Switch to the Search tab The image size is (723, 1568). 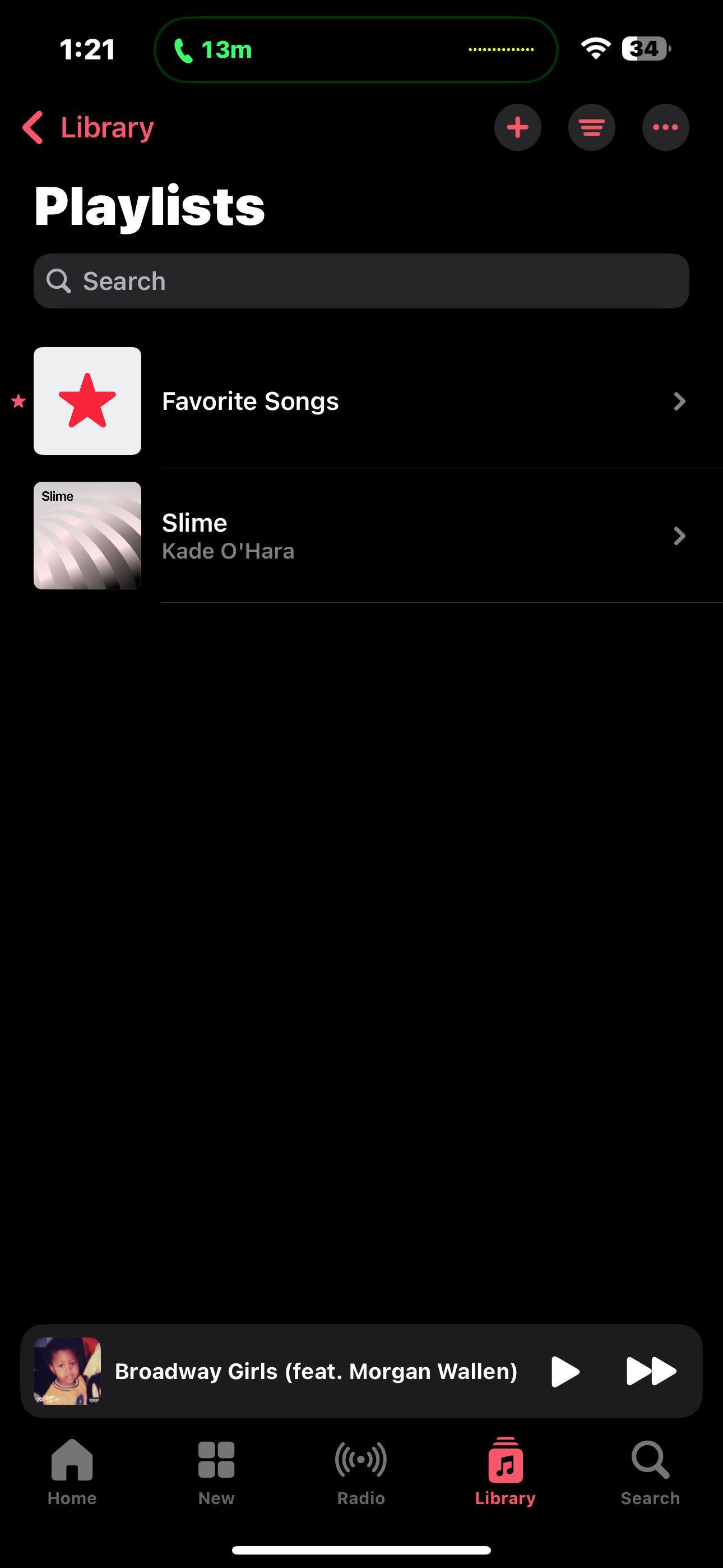click(650, 1470)
